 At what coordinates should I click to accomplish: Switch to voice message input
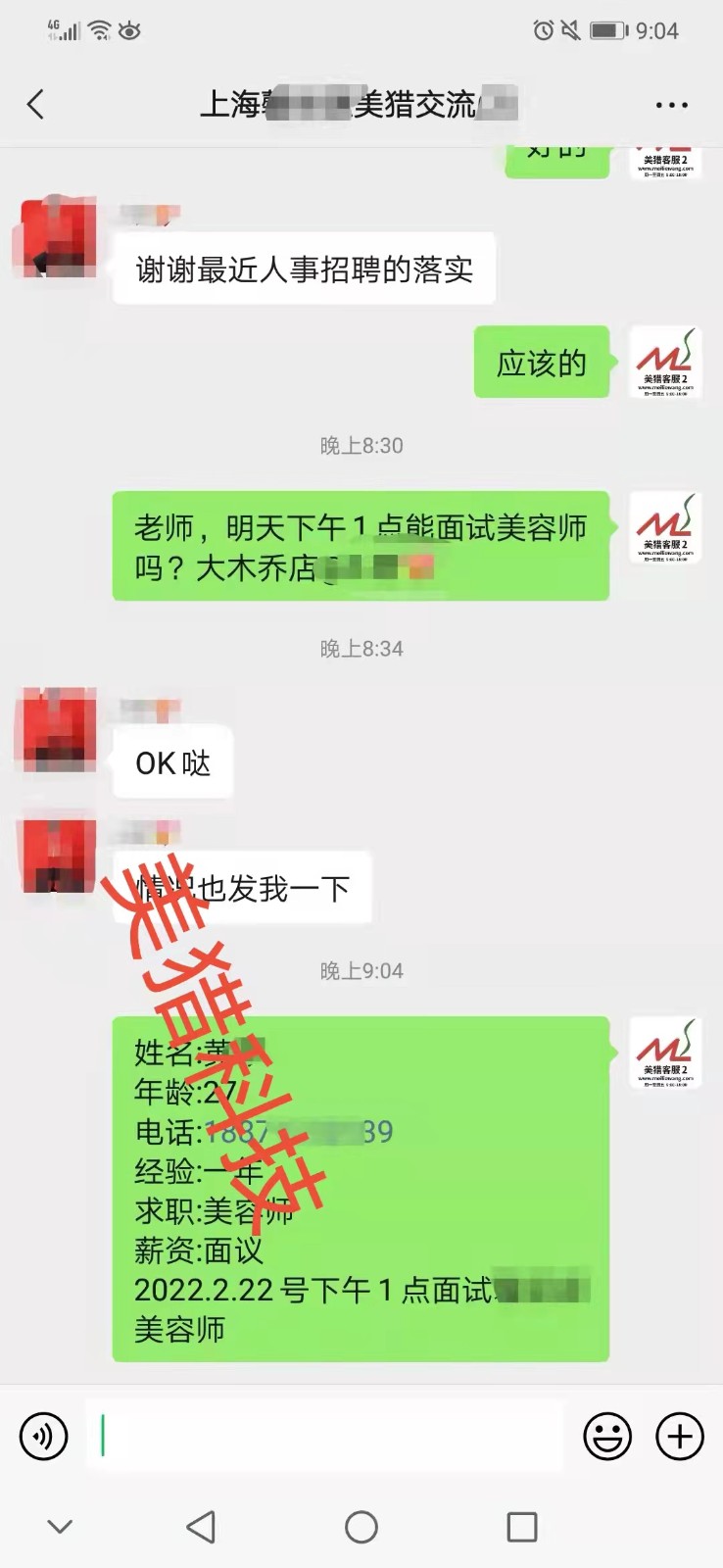tap(44, 1437)
